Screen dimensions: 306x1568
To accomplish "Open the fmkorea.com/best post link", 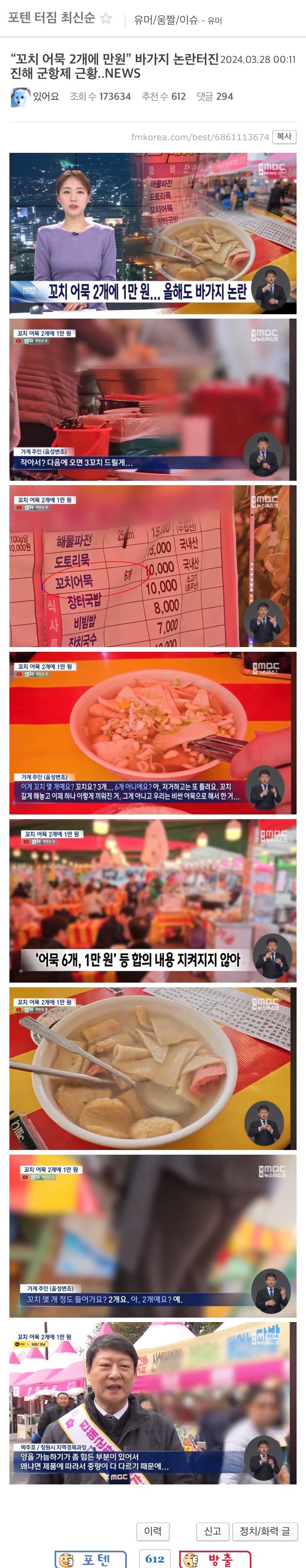I will 200,137.
